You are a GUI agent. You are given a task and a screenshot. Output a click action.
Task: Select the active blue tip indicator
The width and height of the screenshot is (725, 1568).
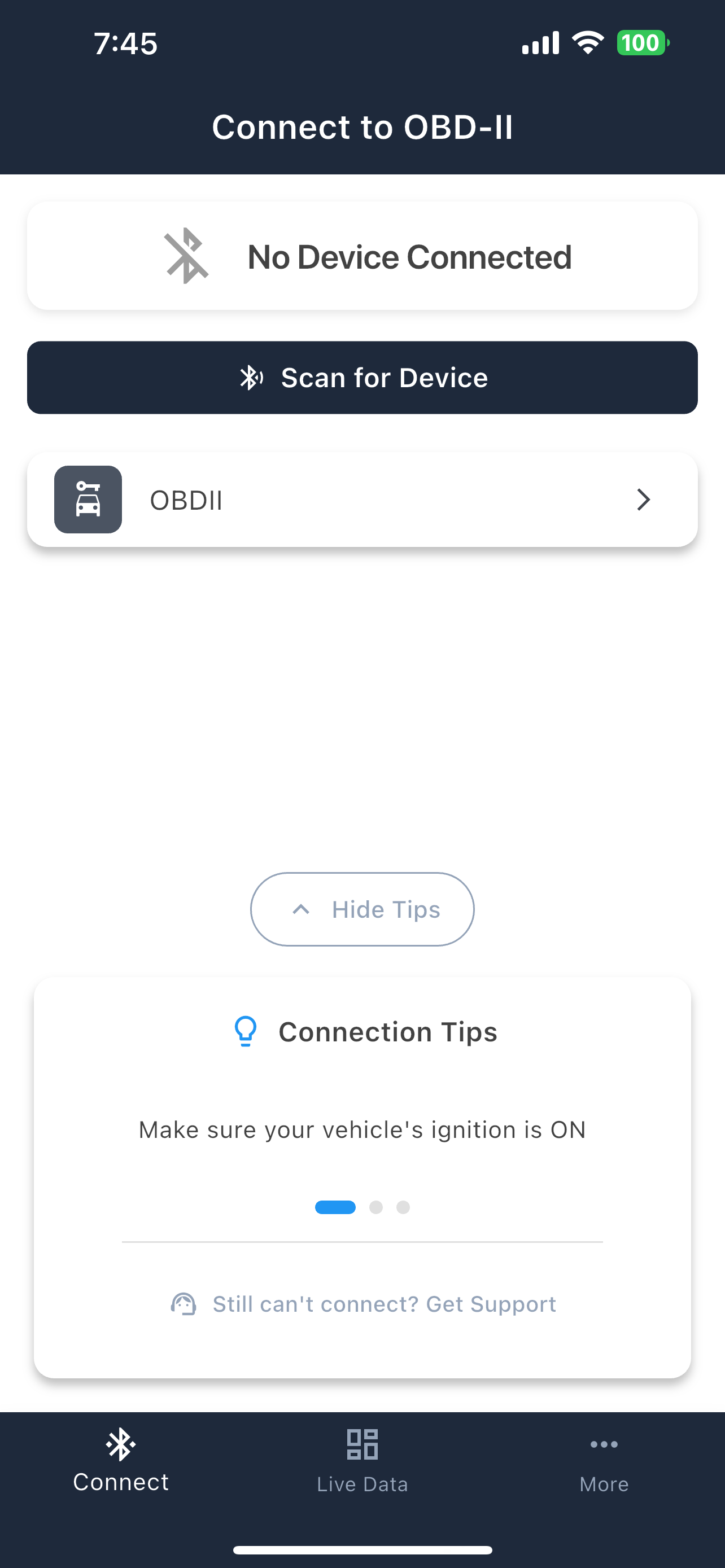335,1207
